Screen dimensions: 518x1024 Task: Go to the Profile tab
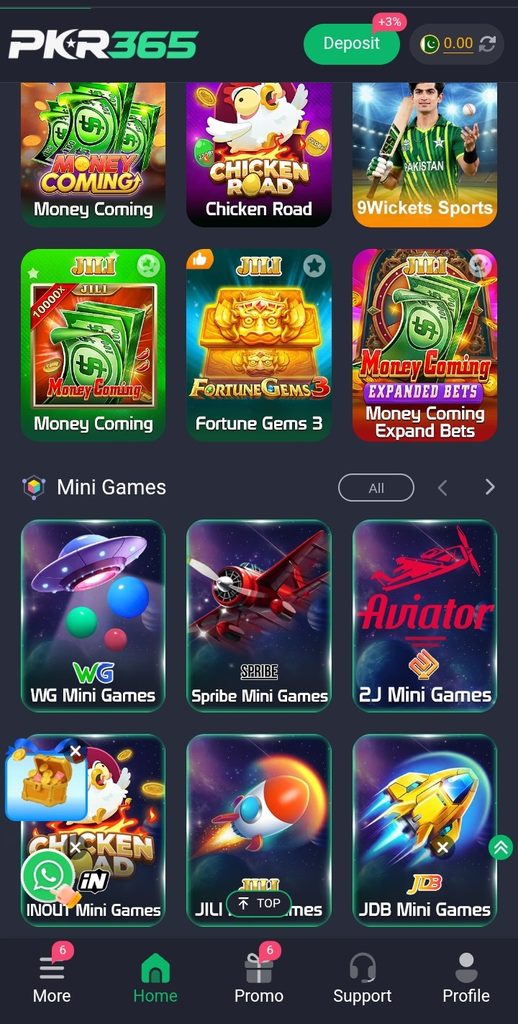pos(466,978)
